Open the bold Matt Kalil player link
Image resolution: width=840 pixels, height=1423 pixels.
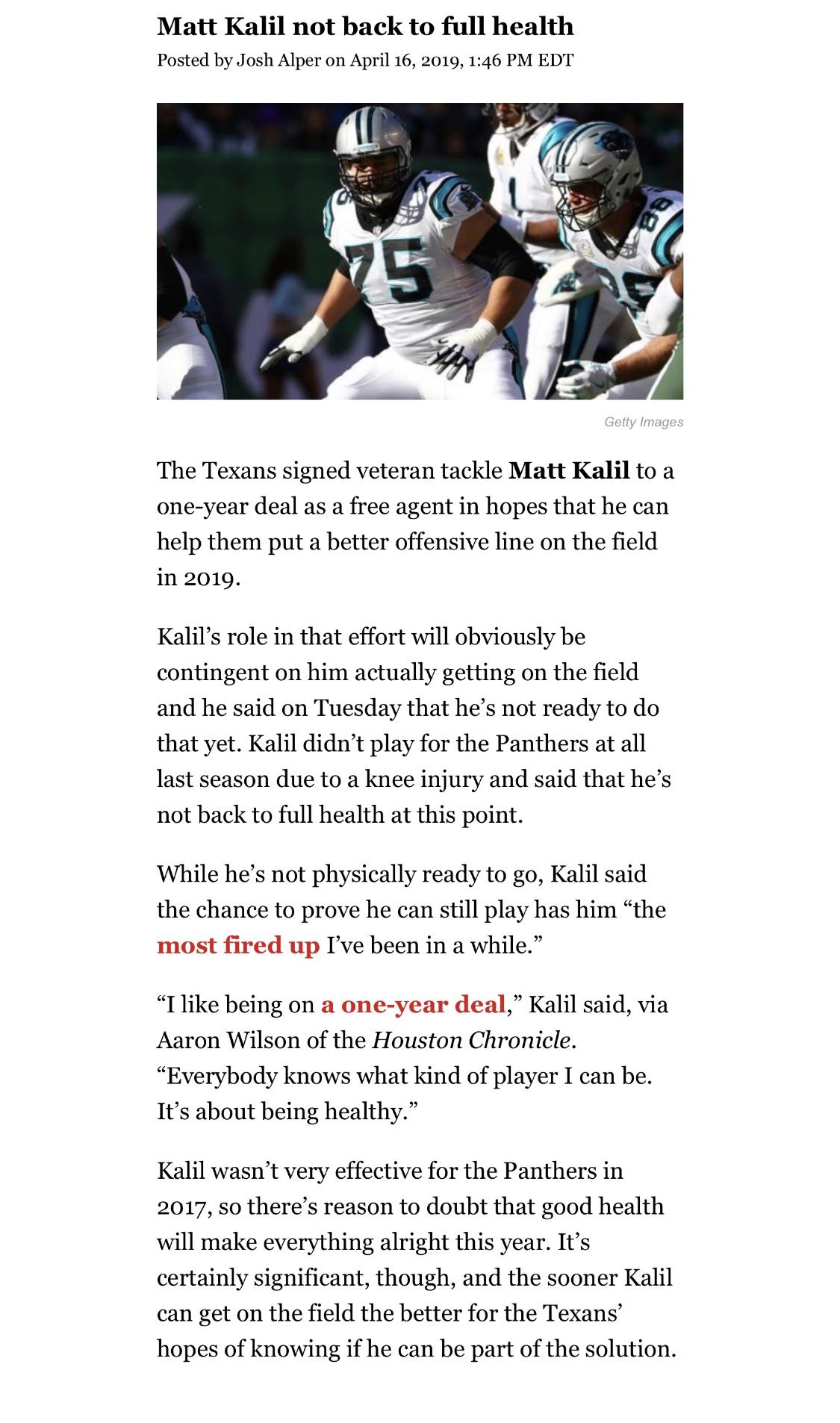point(569,471)
